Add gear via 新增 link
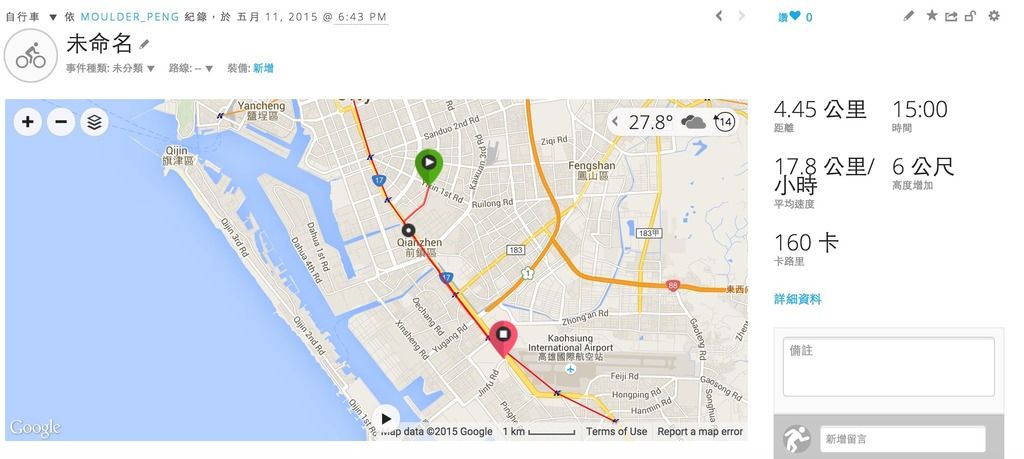Viewport: 1024px width, 459px height. click(x=263, y=69)
